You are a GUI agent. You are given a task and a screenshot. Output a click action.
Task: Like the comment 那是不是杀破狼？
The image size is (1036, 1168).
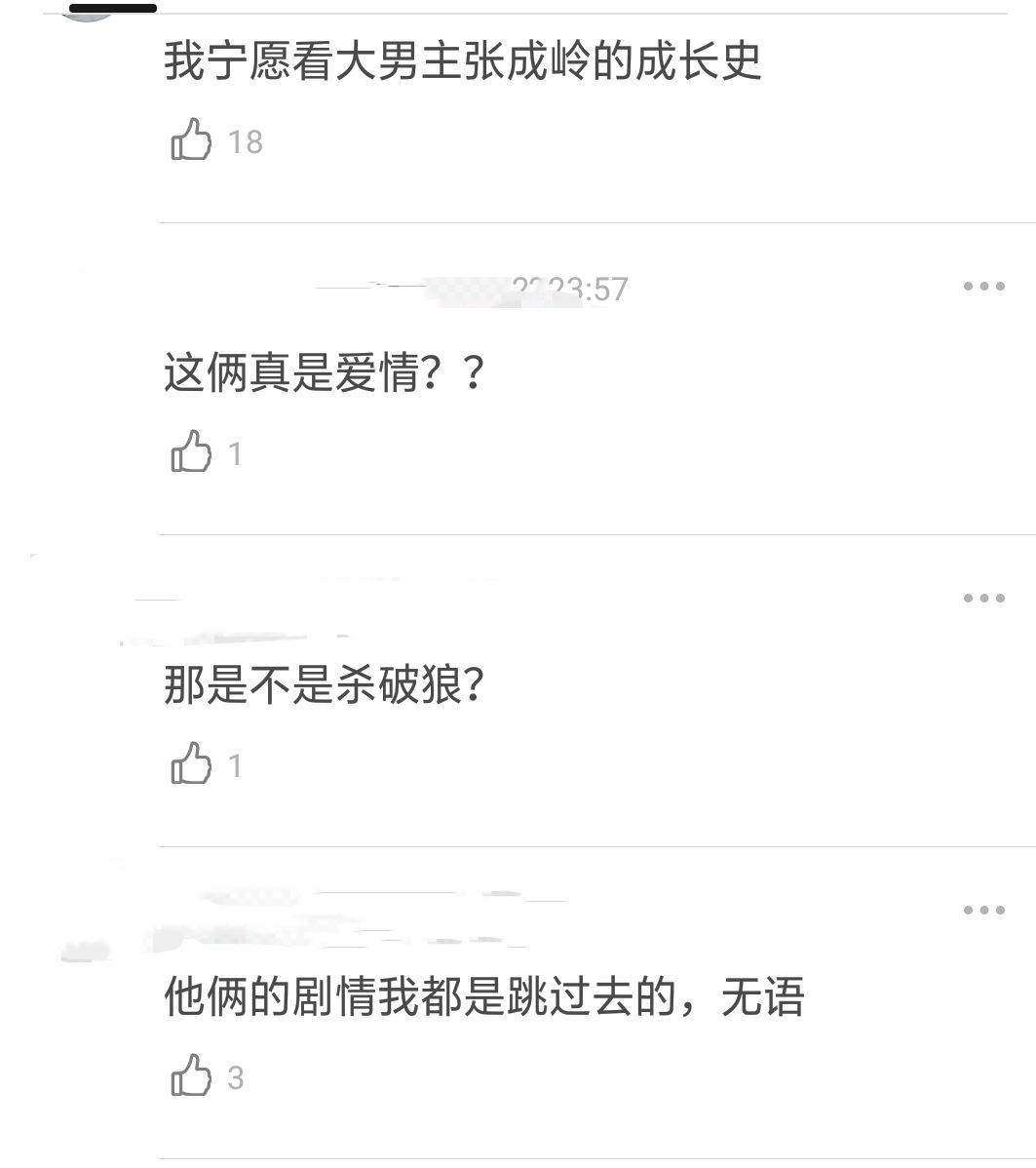(x=191, y=764)
